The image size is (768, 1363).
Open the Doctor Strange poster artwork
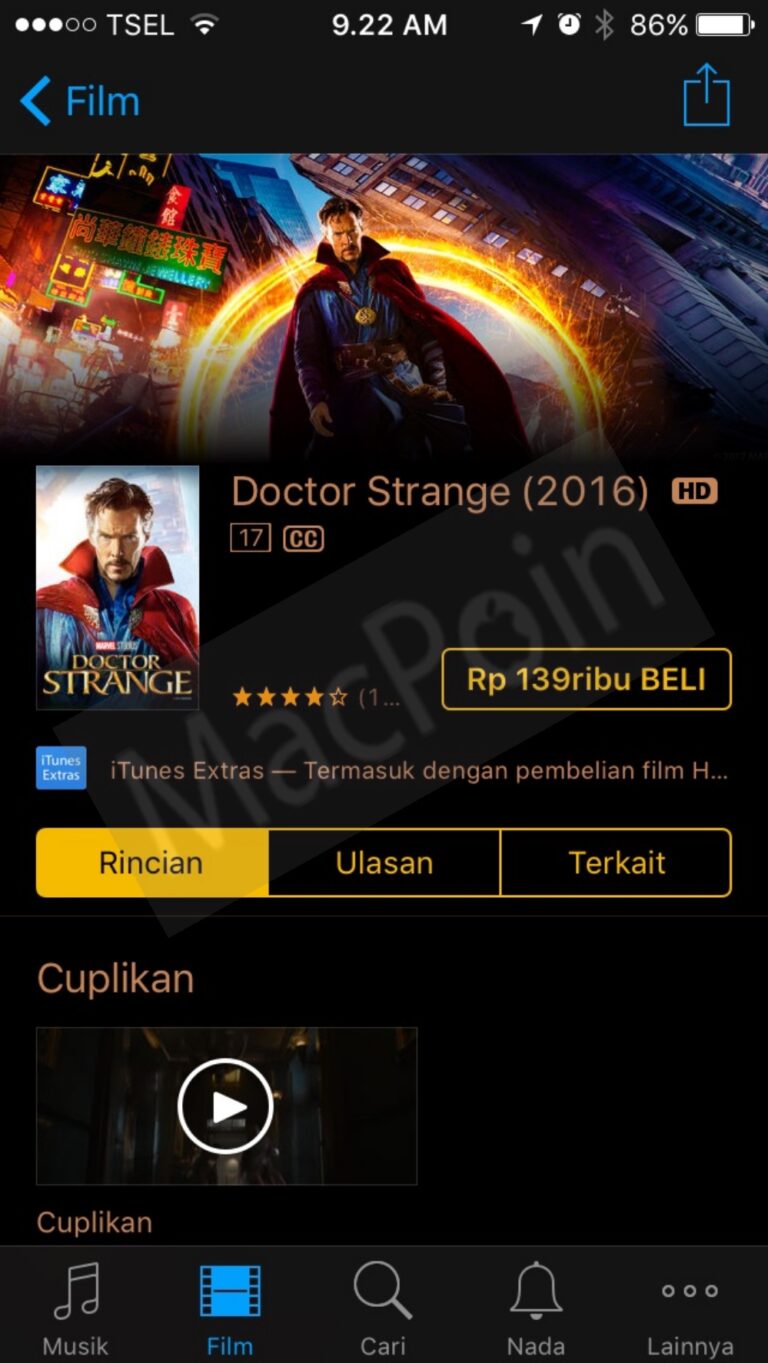click(x=117, y=588)
